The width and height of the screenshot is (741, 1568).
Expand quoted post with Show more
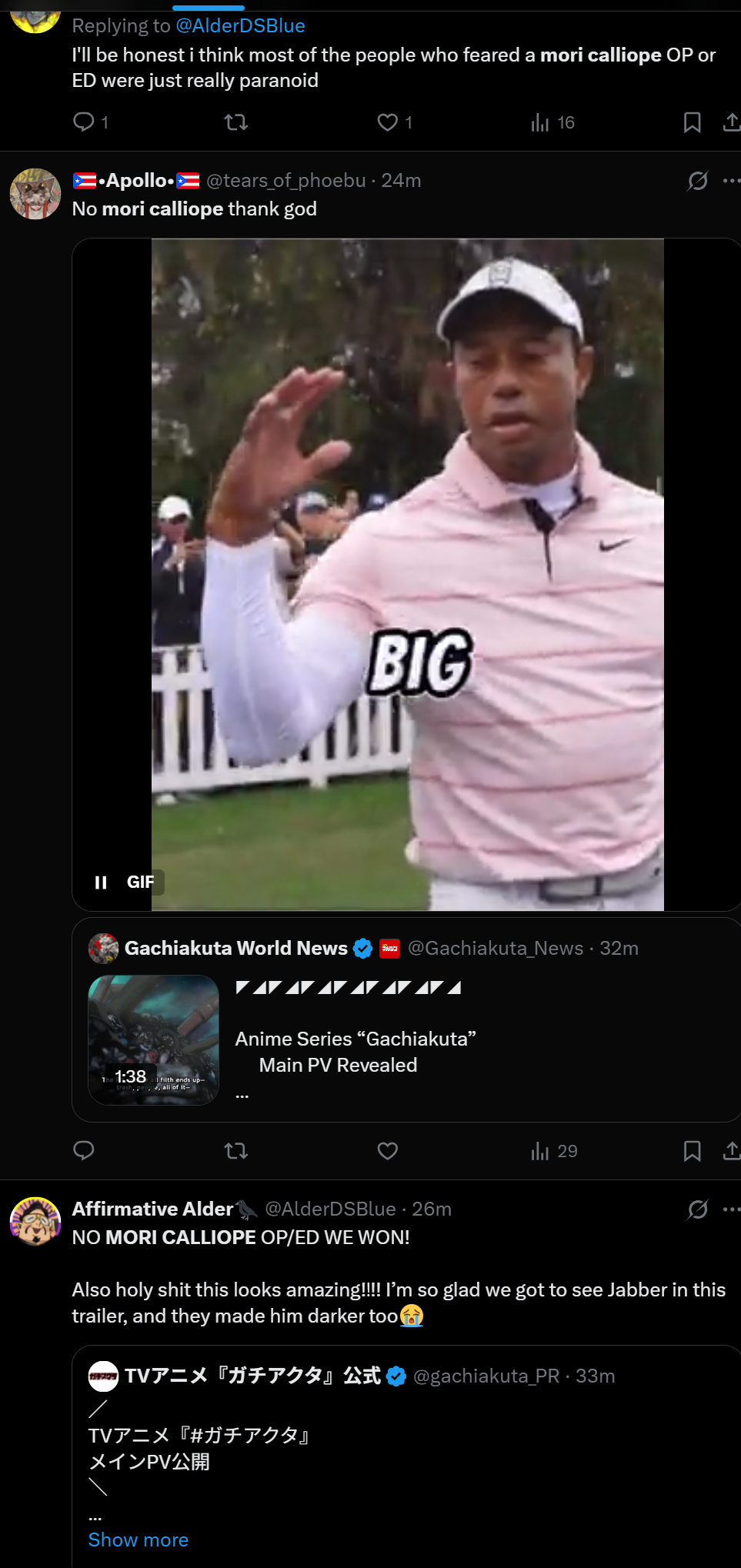[139, 1540]
